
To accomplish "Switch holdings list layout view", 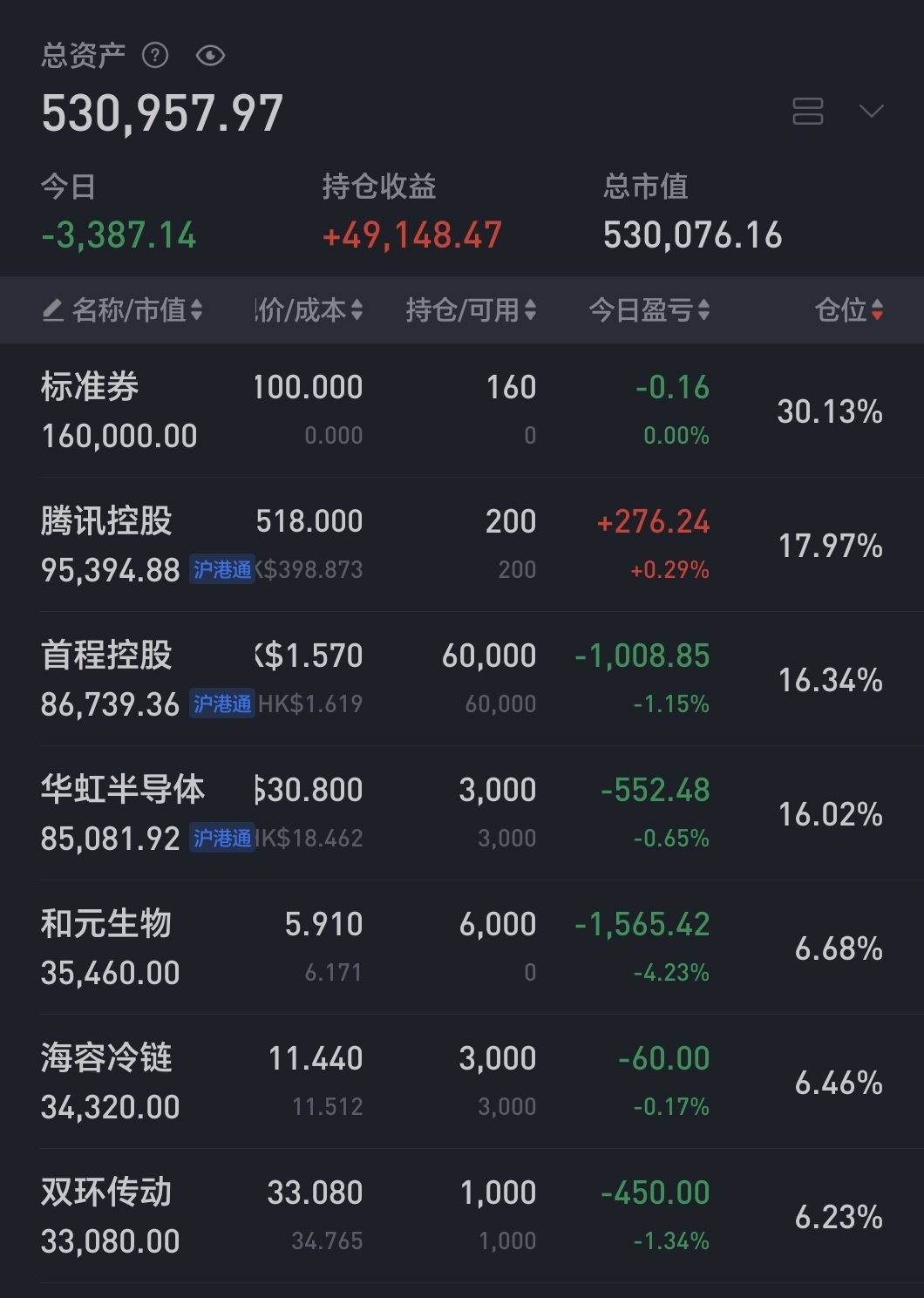I will point(807,112).
